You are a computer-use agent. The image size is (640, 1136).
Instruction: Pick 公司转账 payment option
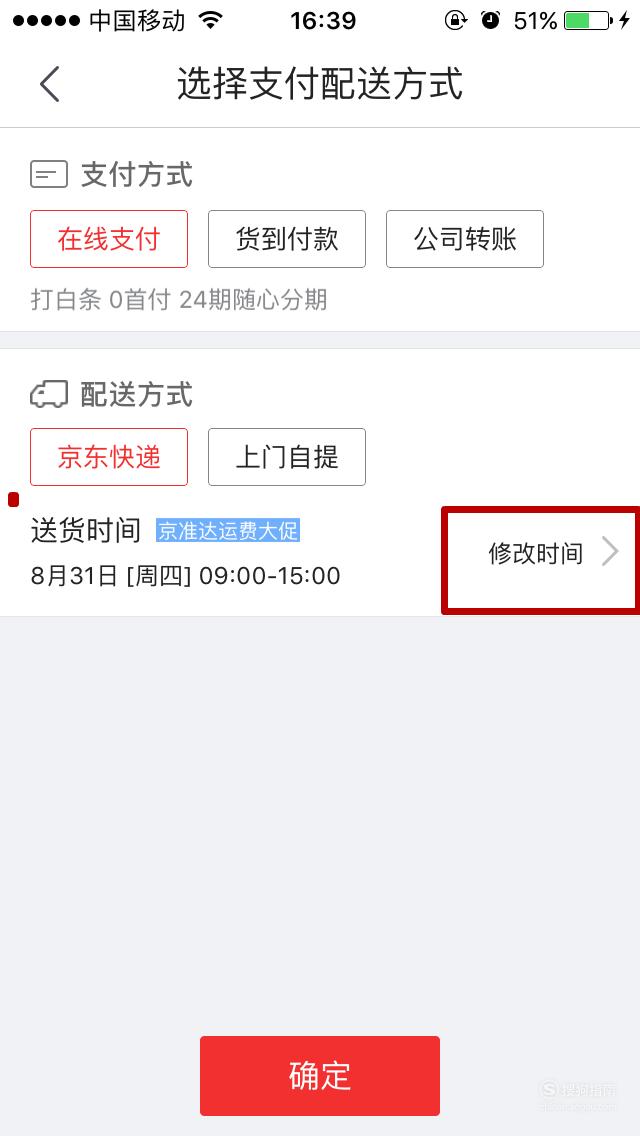(465, 239)
